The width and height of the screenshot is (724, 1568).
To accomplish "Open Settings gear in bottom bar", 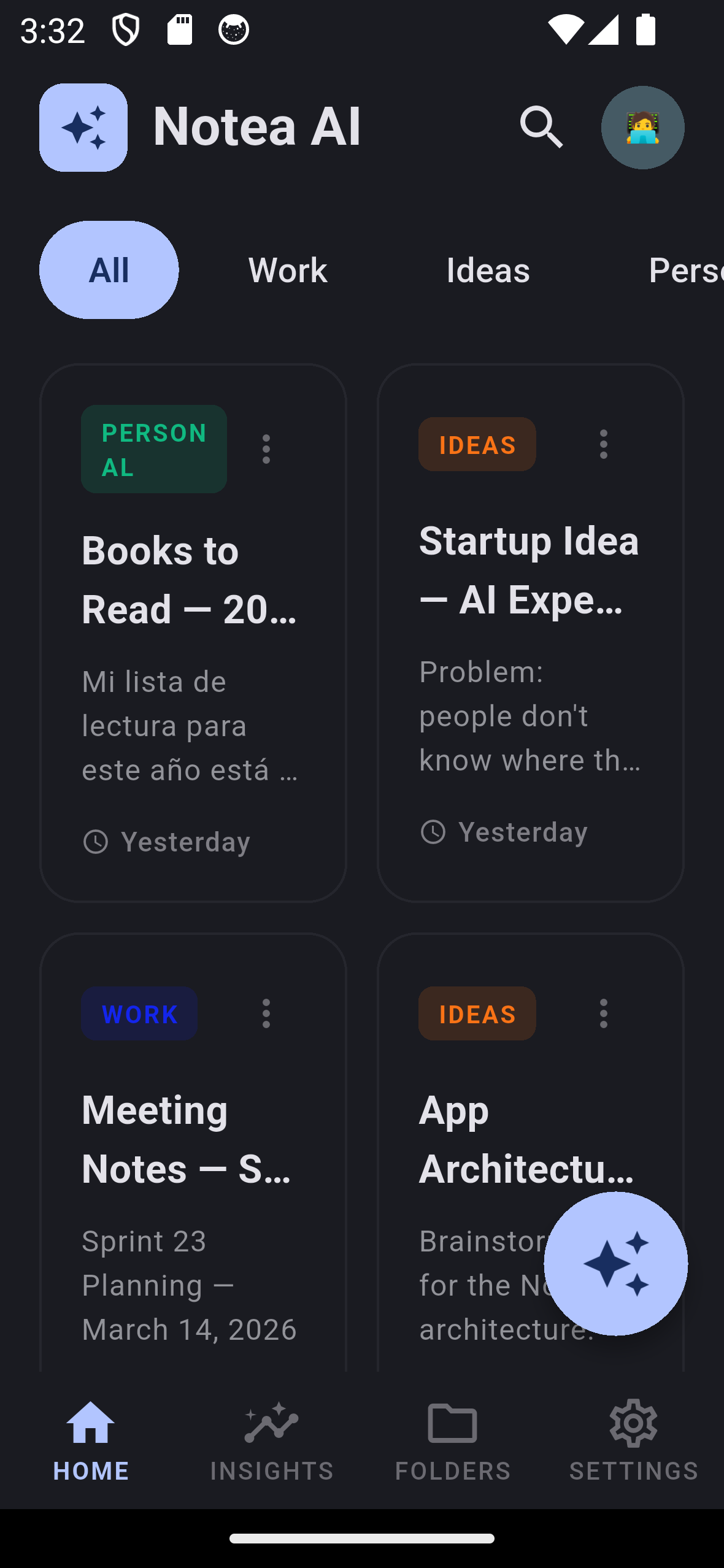I will pos(633,1423).
